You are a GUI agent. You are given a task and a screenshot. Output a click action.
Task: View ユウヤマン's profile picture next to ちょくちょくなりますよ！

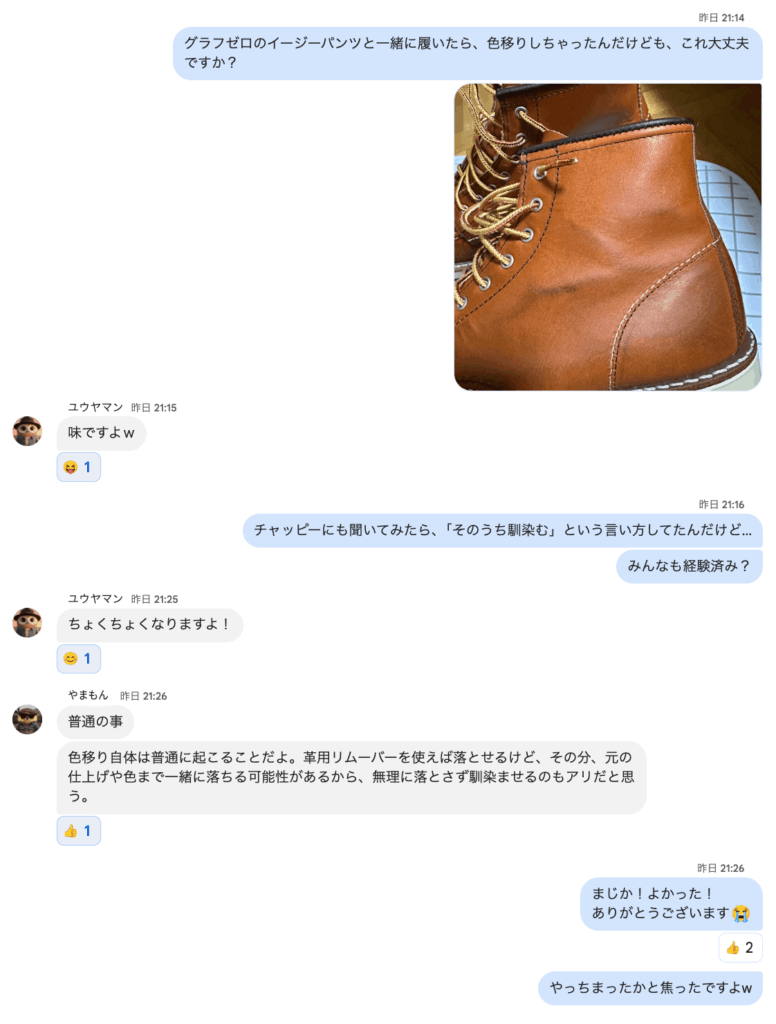pos(27,623)
